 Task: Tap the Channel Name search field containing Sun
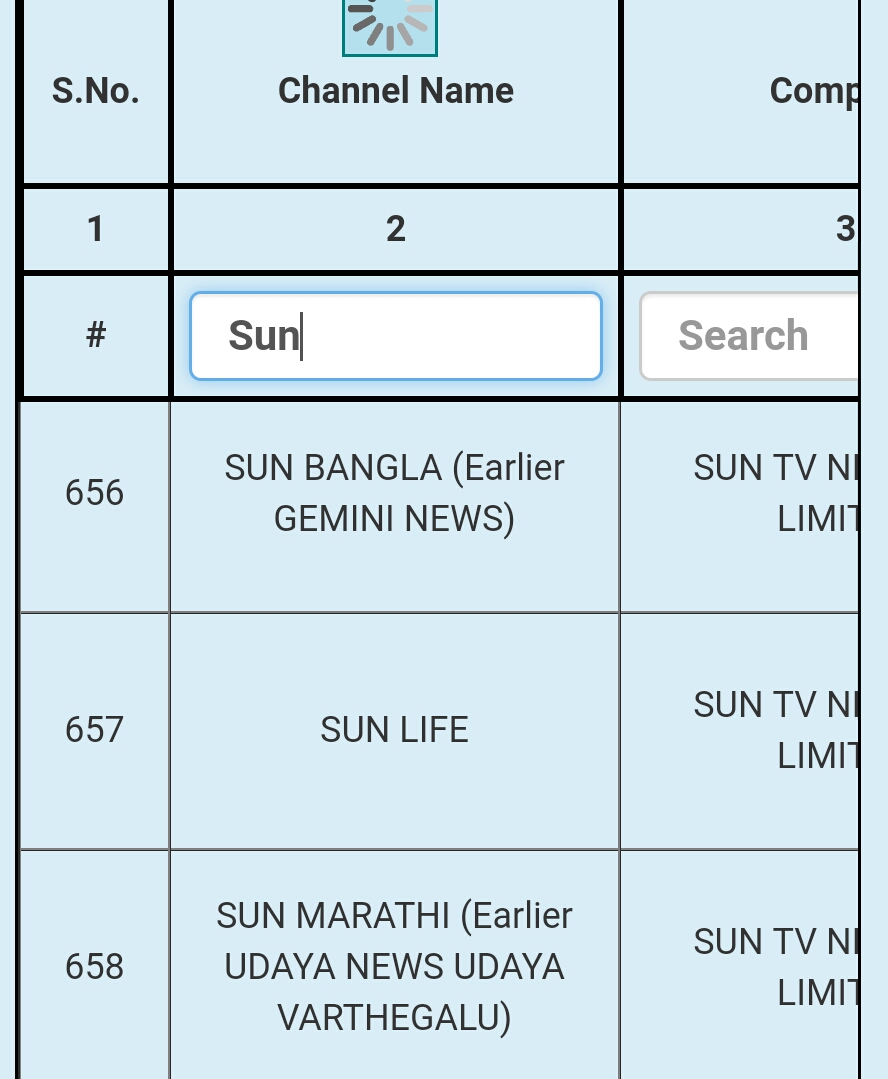pos(396,336)
